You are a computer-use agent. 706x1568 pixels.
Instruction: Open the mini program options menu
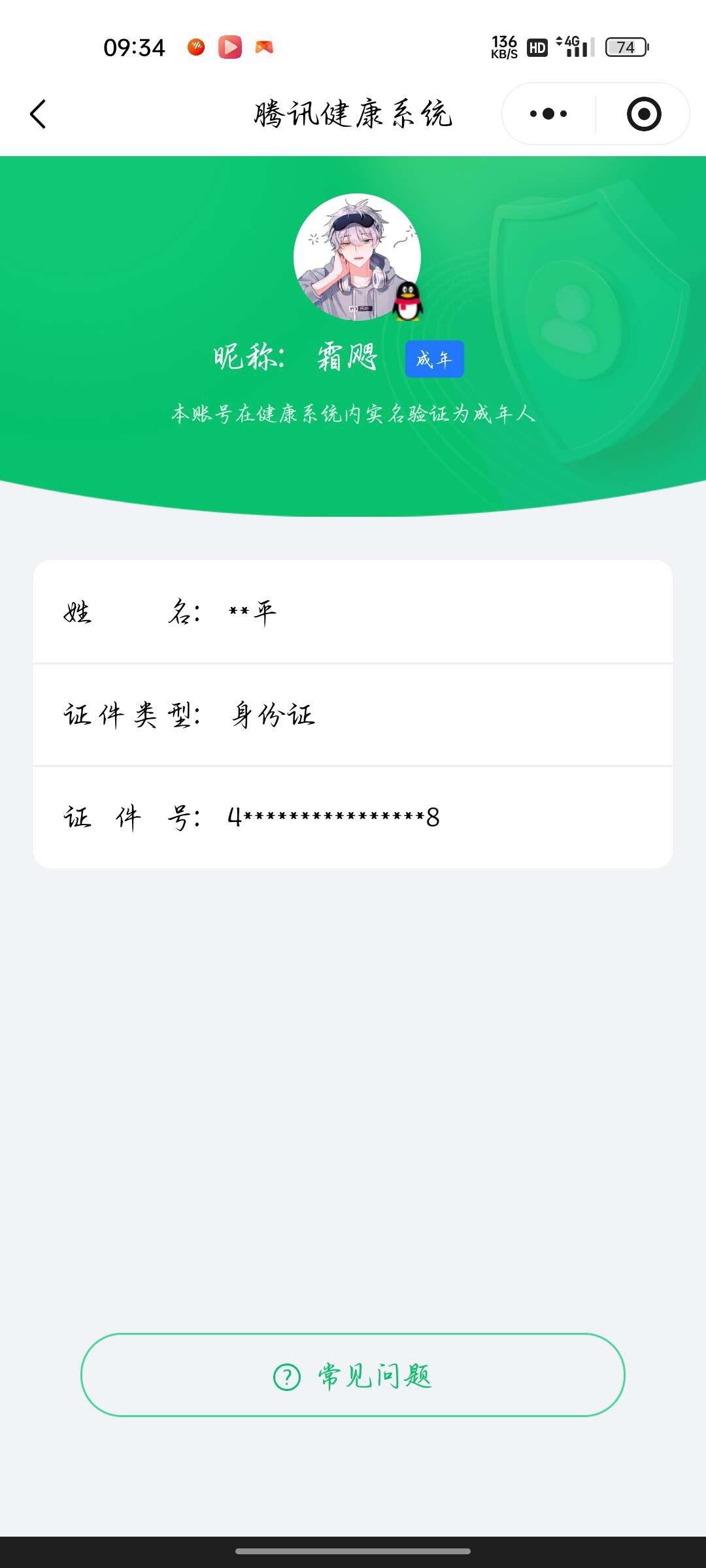[548, 113]
